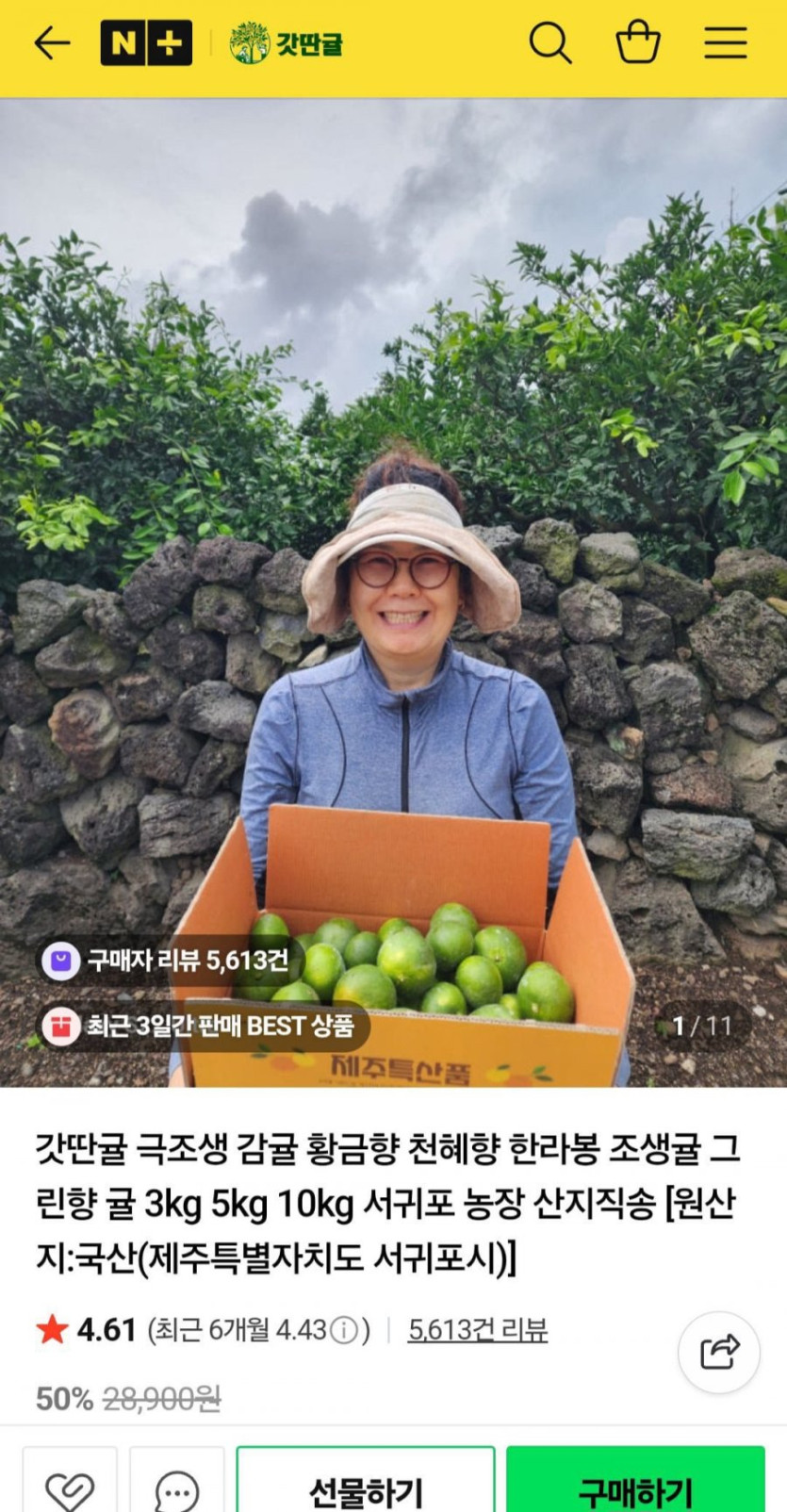Open the shopping cart
This screenshot has width=787, height=1512.
tap(638, 43)
